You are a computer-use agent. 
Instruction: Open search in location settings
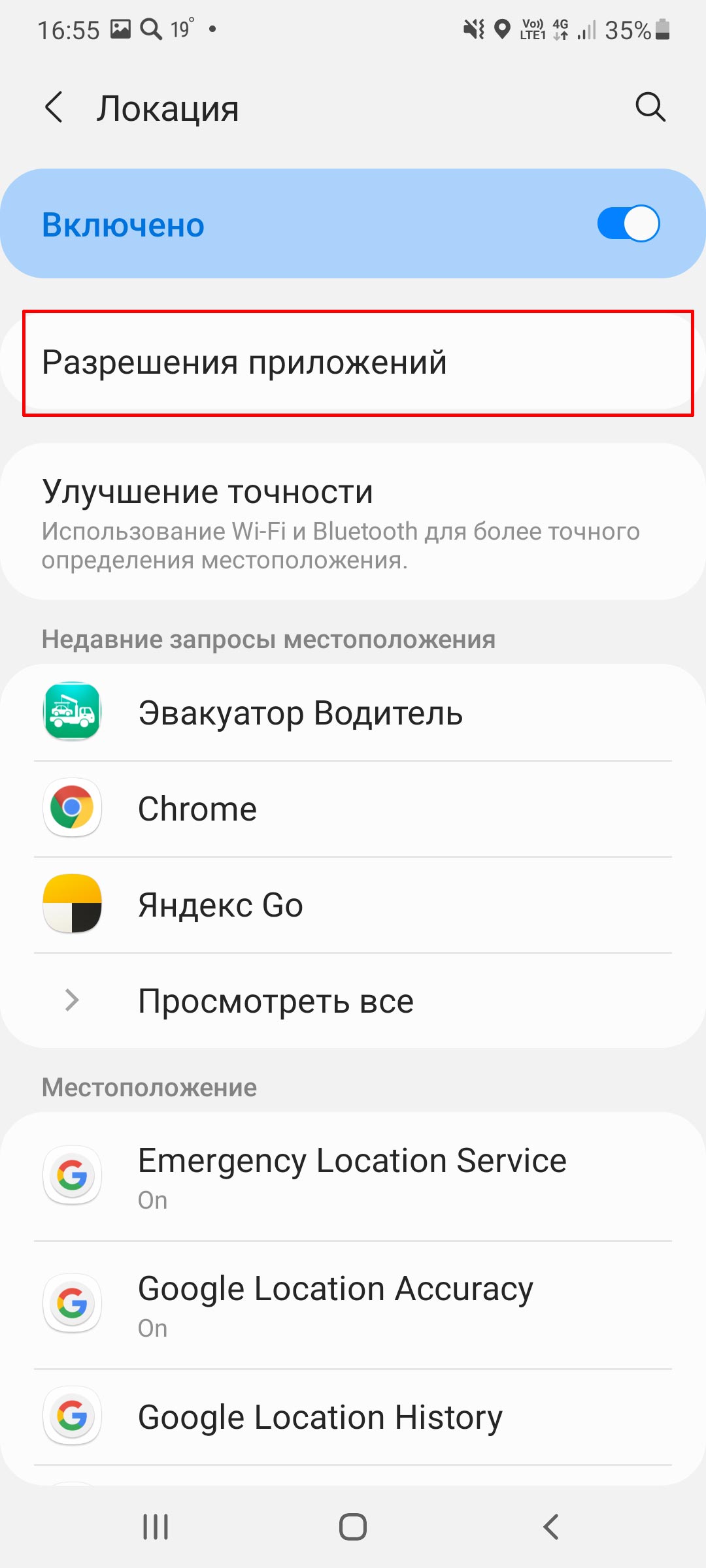[x=650, y=107]
